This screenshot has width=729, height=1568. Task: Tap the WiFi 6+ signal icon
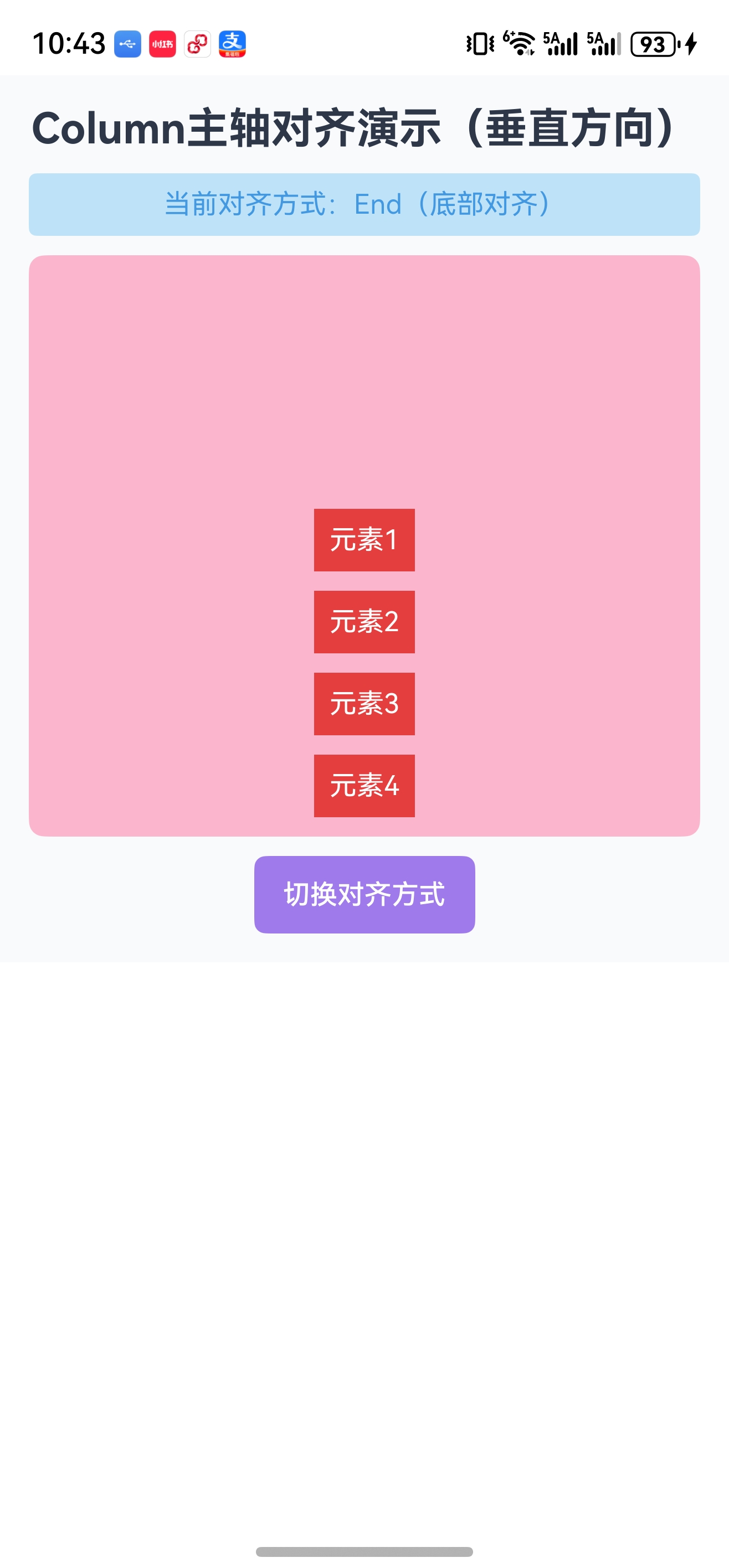coord(519,43)
